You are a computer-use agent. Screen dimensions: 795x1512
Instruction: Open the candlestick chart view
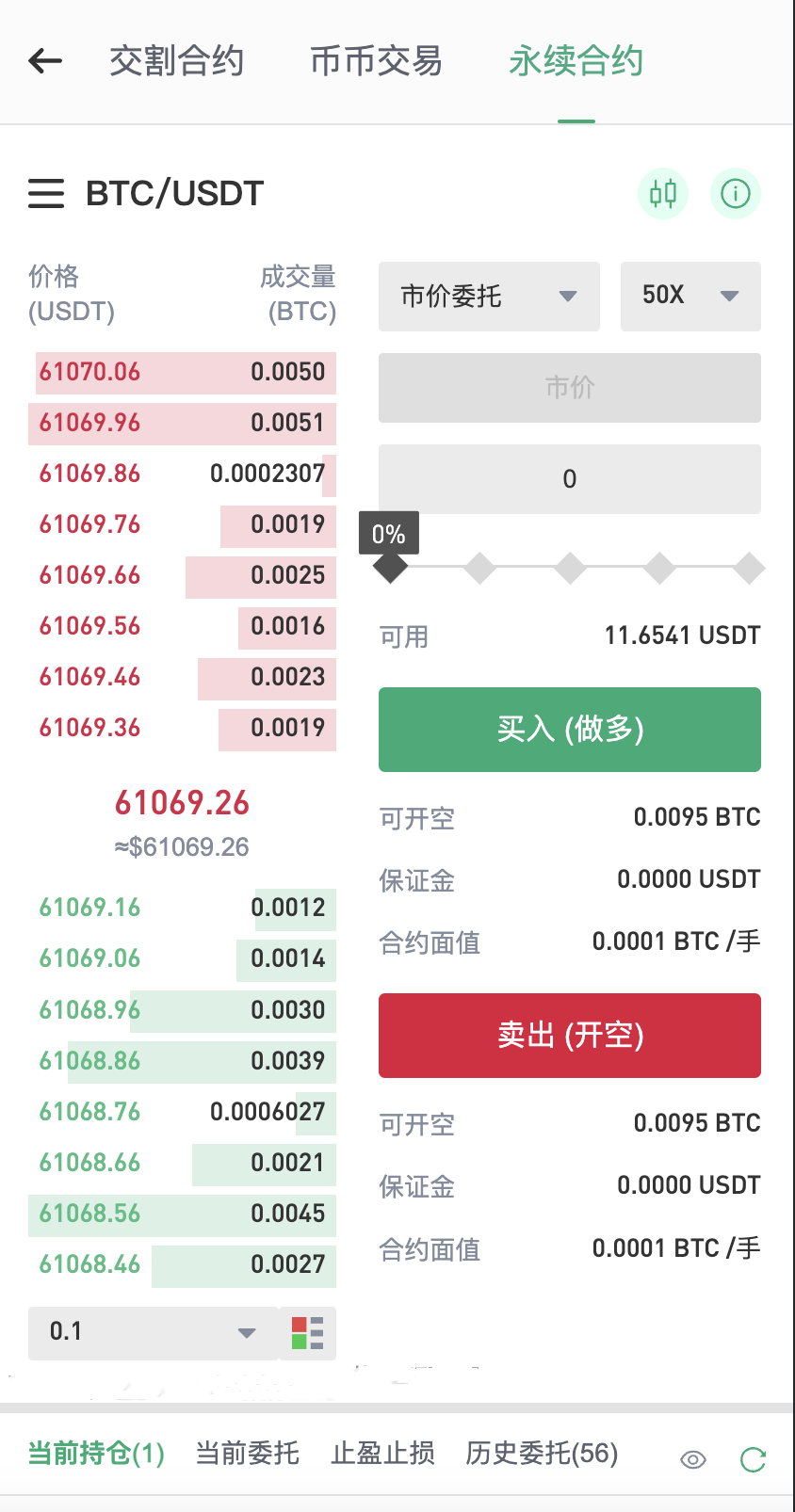click(x=663, y=194)
